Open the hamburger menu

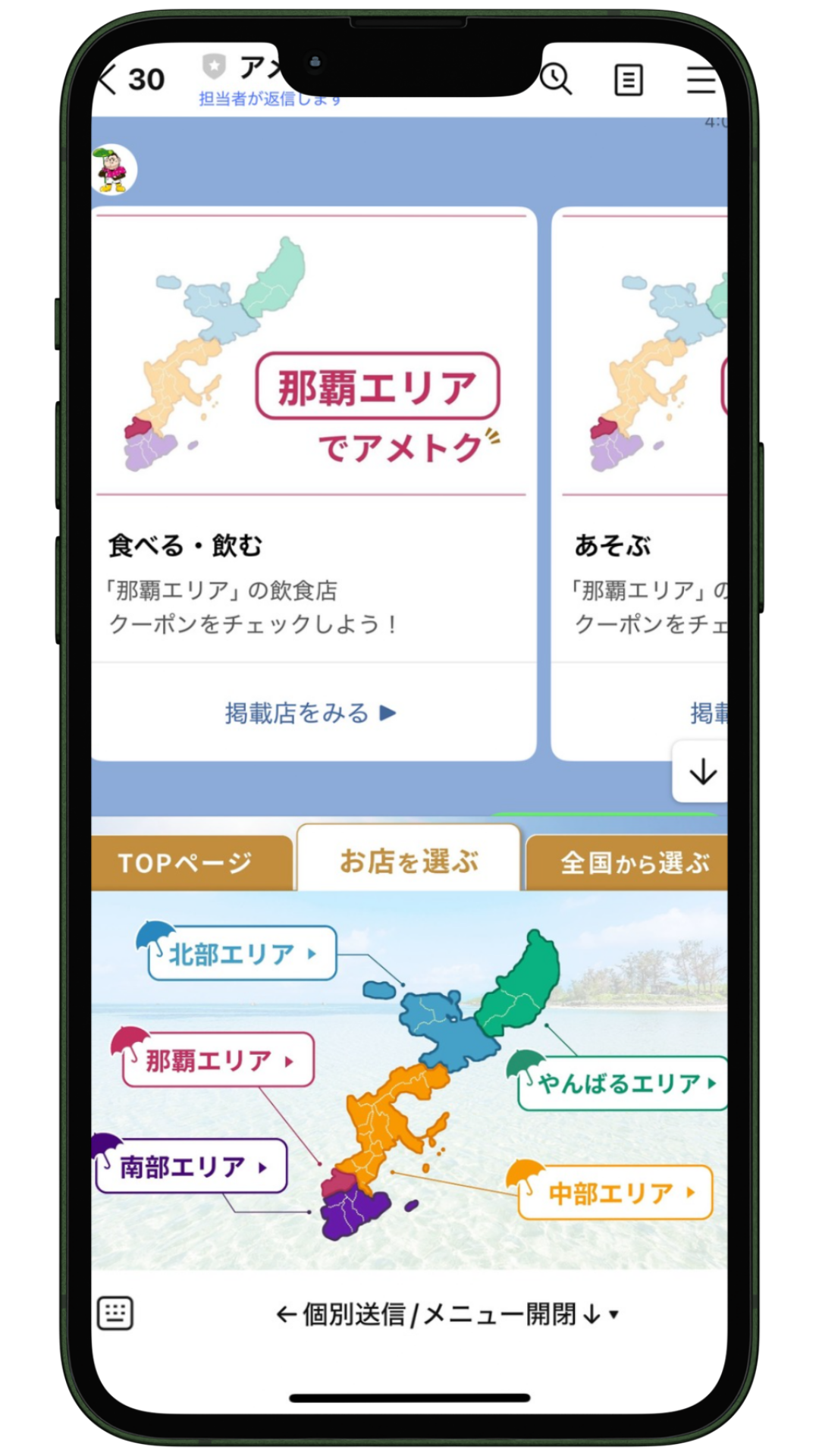(x=701, y=80)
